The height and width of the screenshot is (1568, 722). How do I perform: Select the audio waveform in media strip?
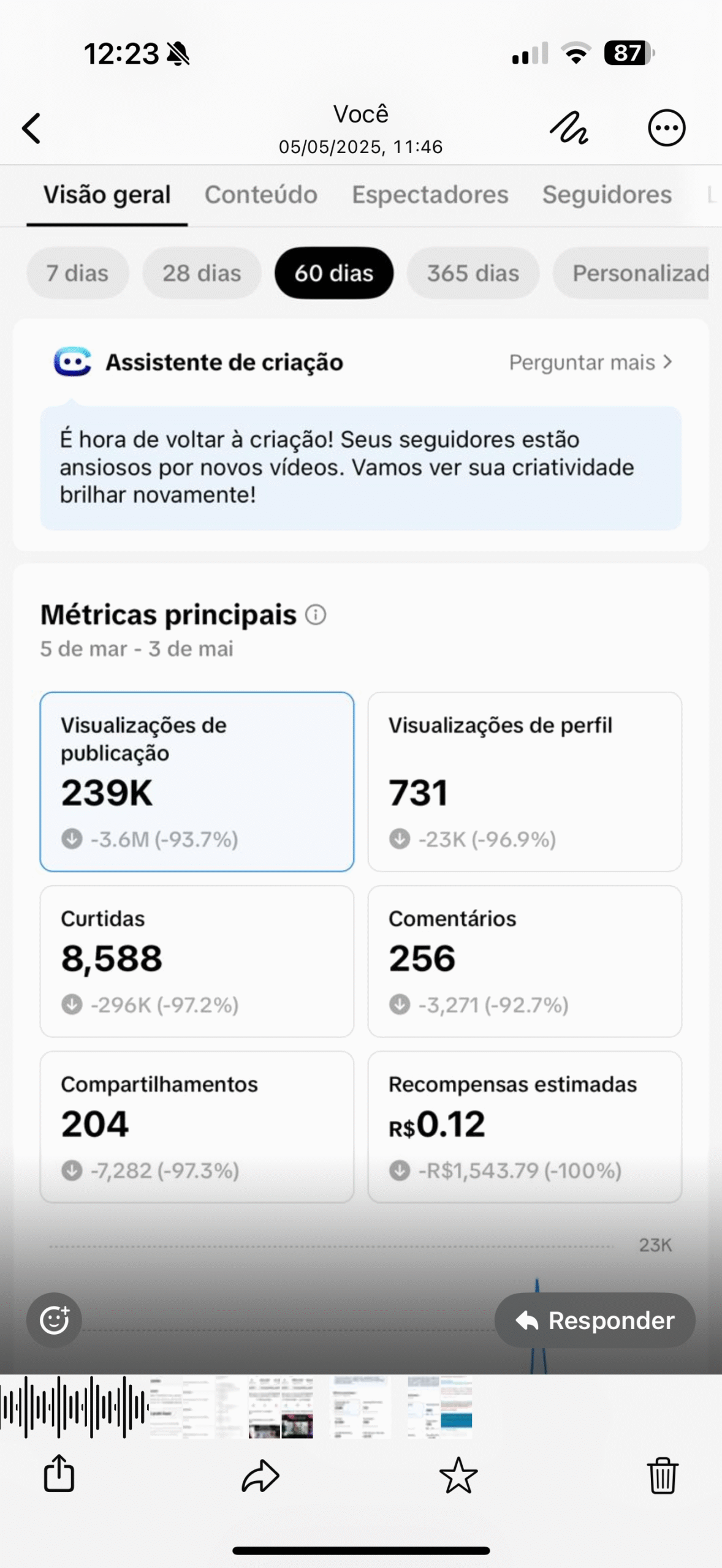pyautogui.click(x=74, y=1406)
